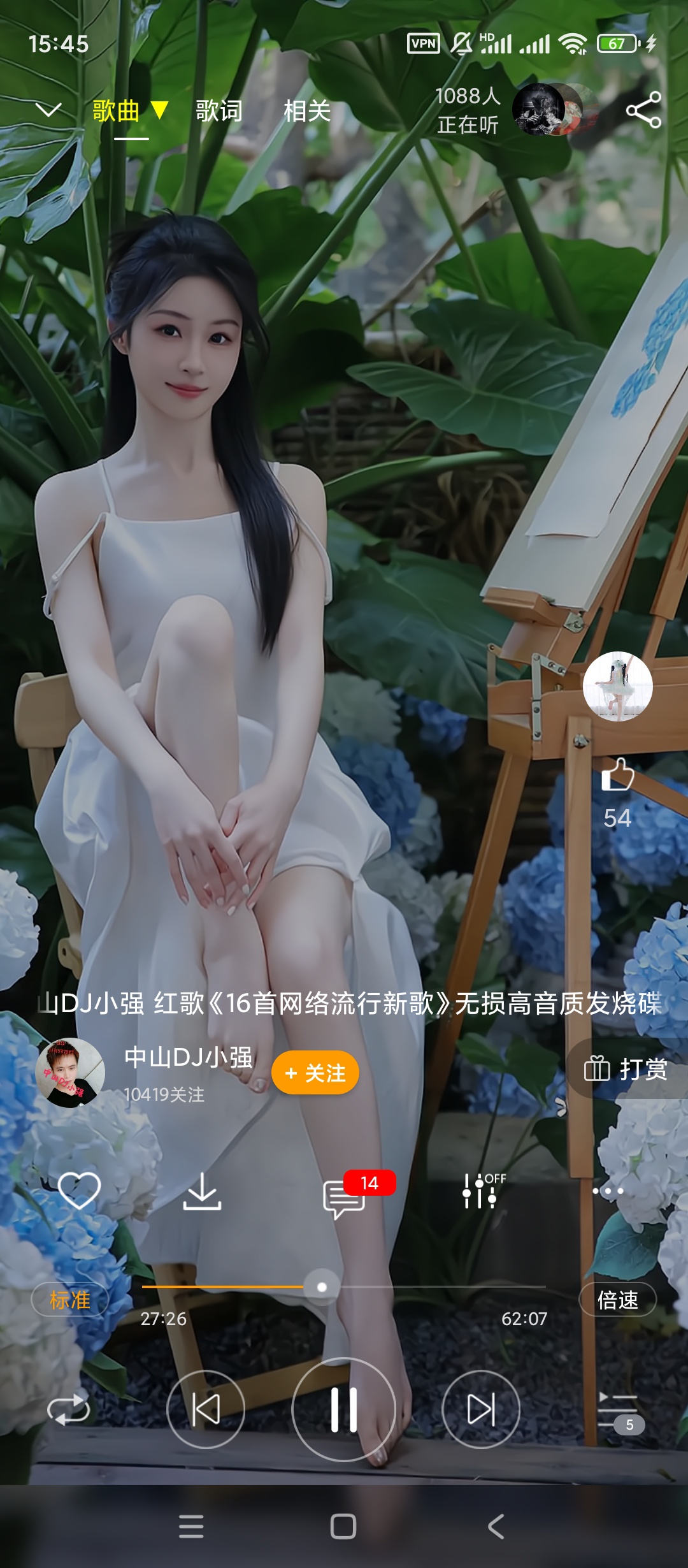Open the 14 comments
Image resolution: width=688 pixels, height=1568 pixels.
[345, 1197]
